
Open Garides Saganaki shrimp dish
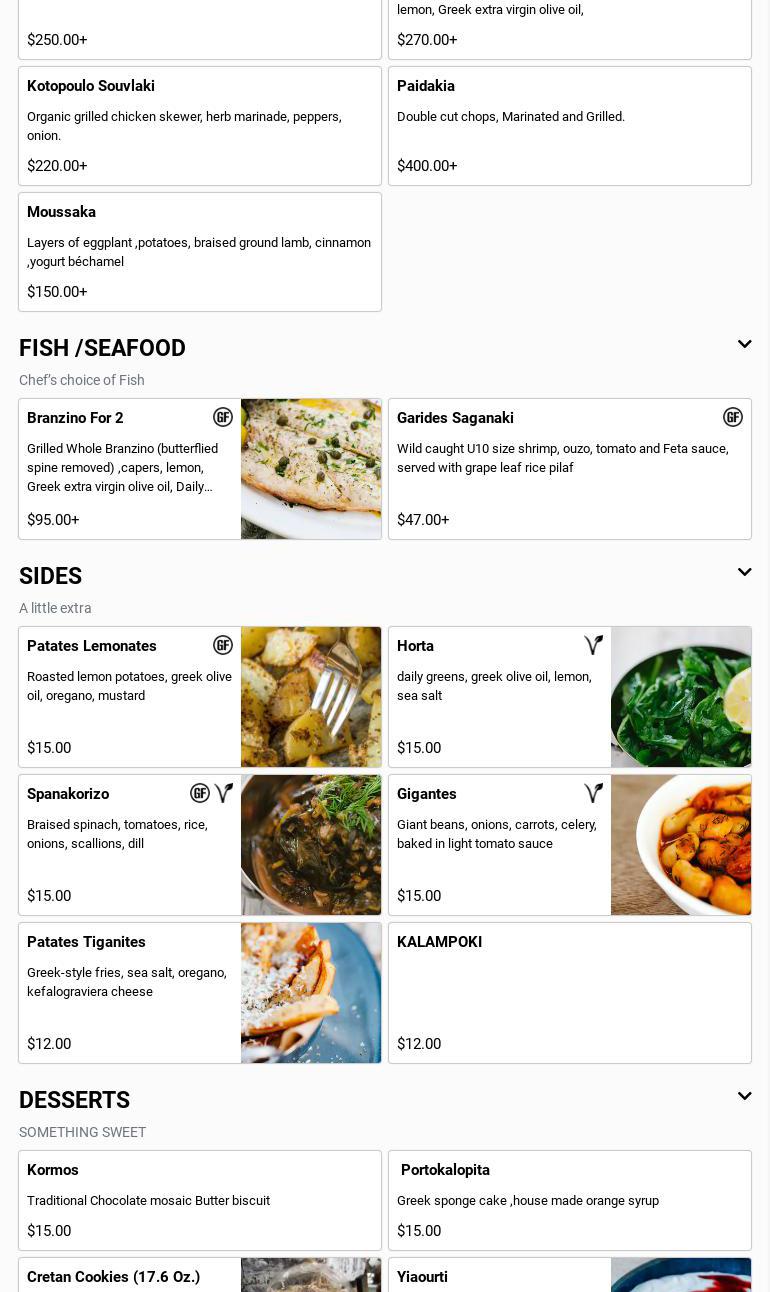click(x=570, y=469)
